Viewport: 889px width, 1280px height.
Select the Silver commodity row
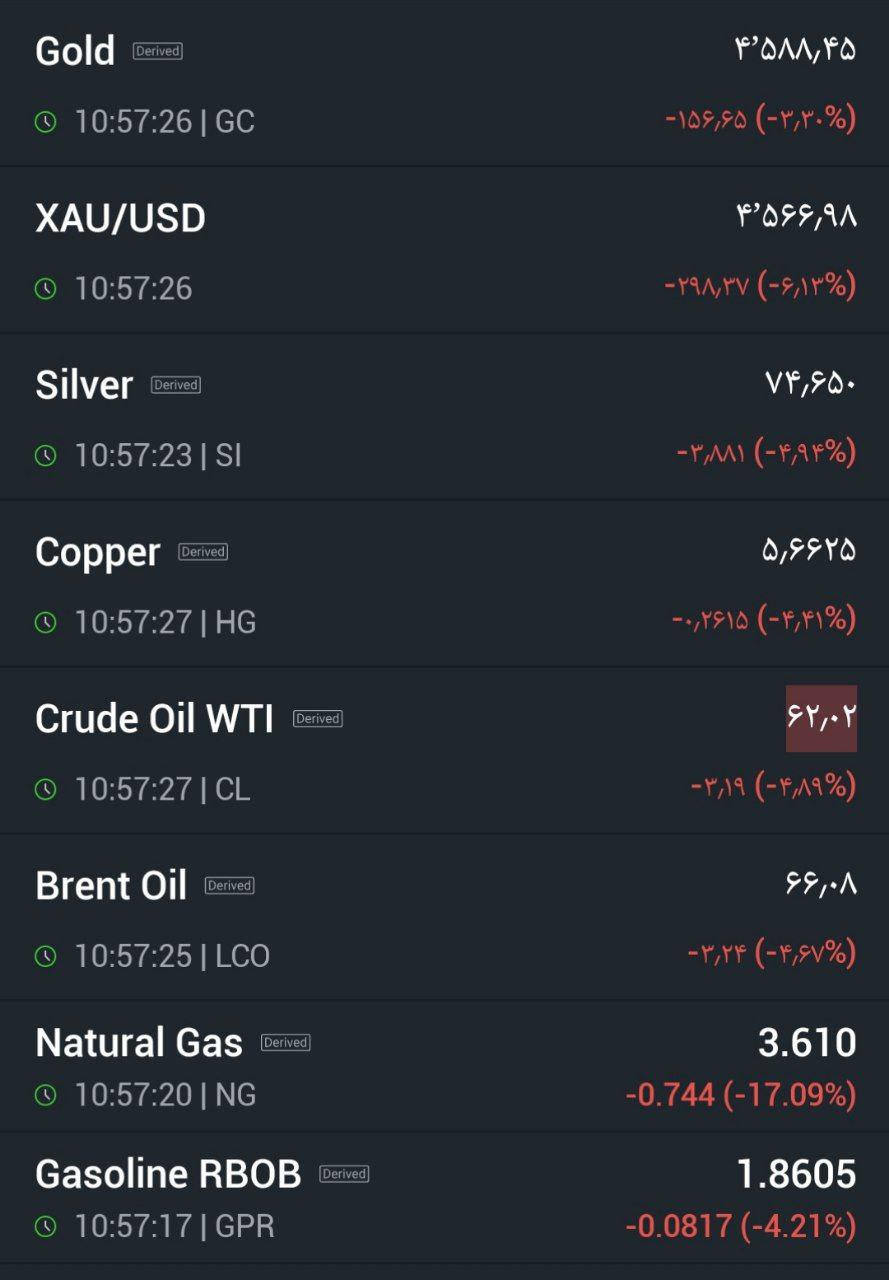click(x=444, y=418)
